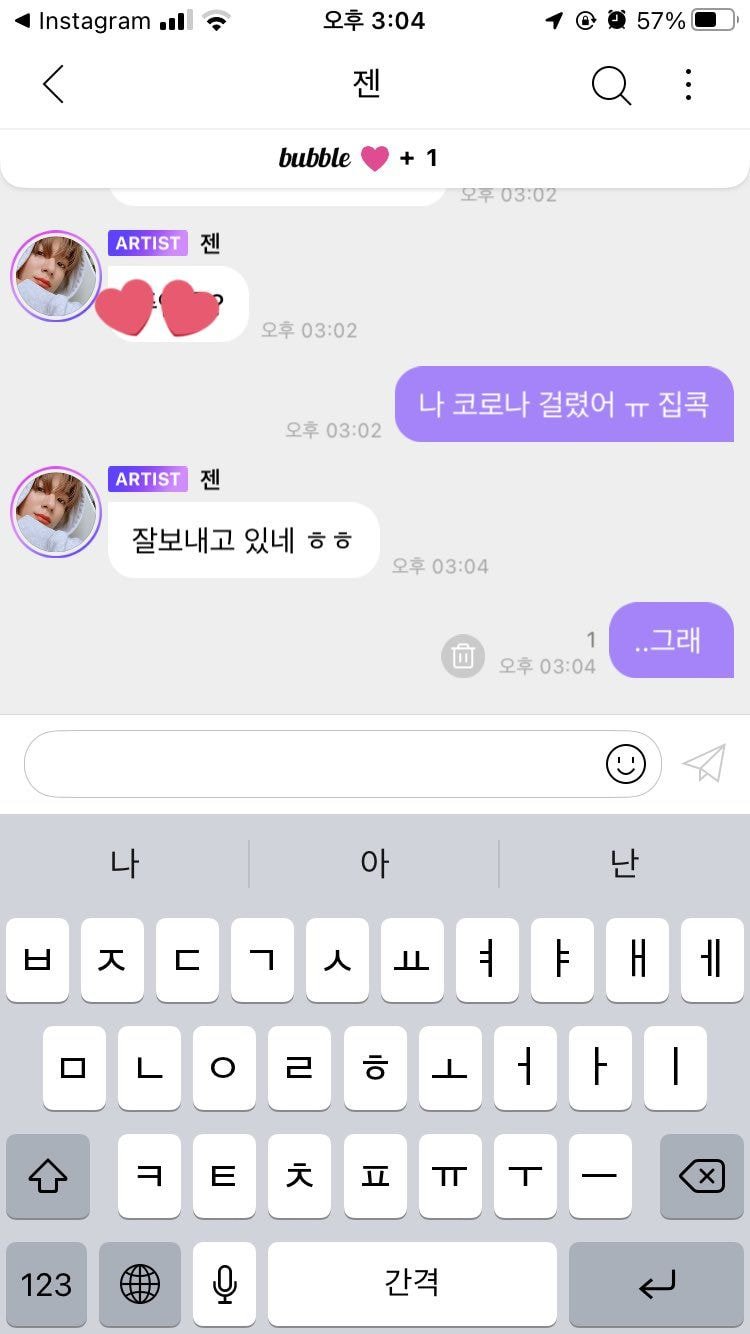Open 젠's profile picture beside '잘보내고 있네'

point(56,512)
